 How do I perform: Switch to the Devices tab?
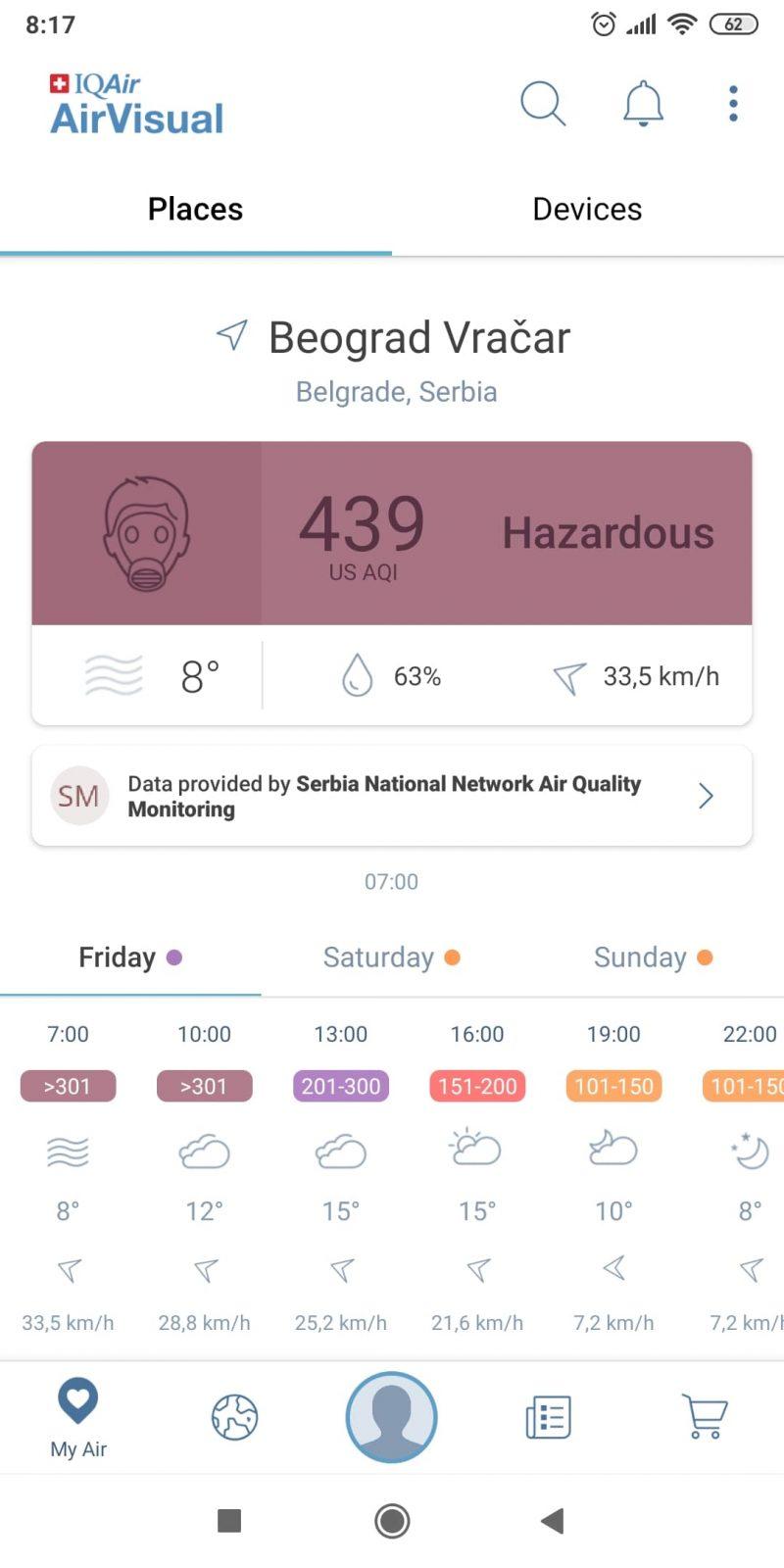pyautogui.click(x=587, y=209)
